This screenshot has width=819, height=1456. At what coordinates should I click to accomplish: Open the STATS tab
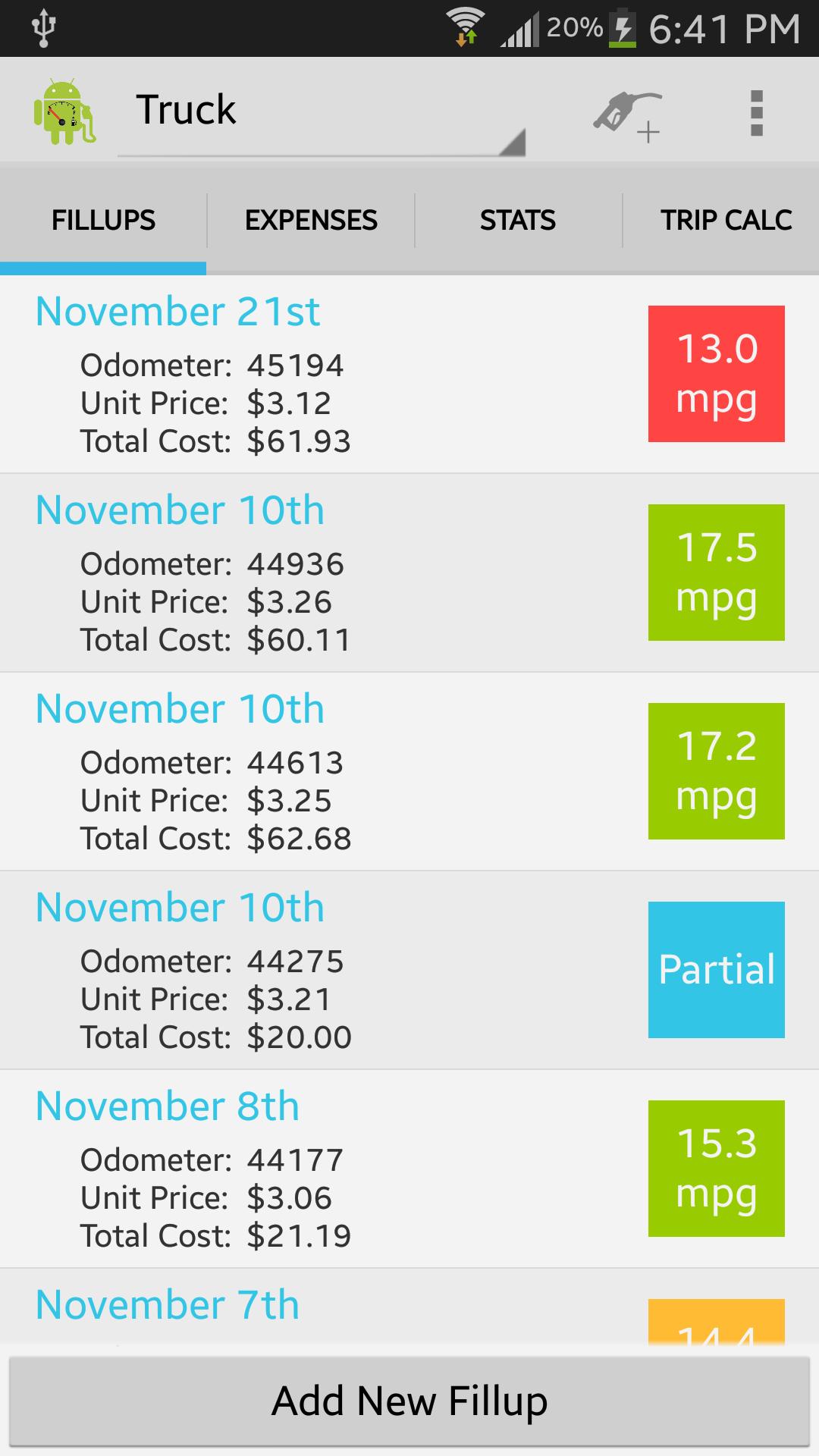click(x=518, y=220)
